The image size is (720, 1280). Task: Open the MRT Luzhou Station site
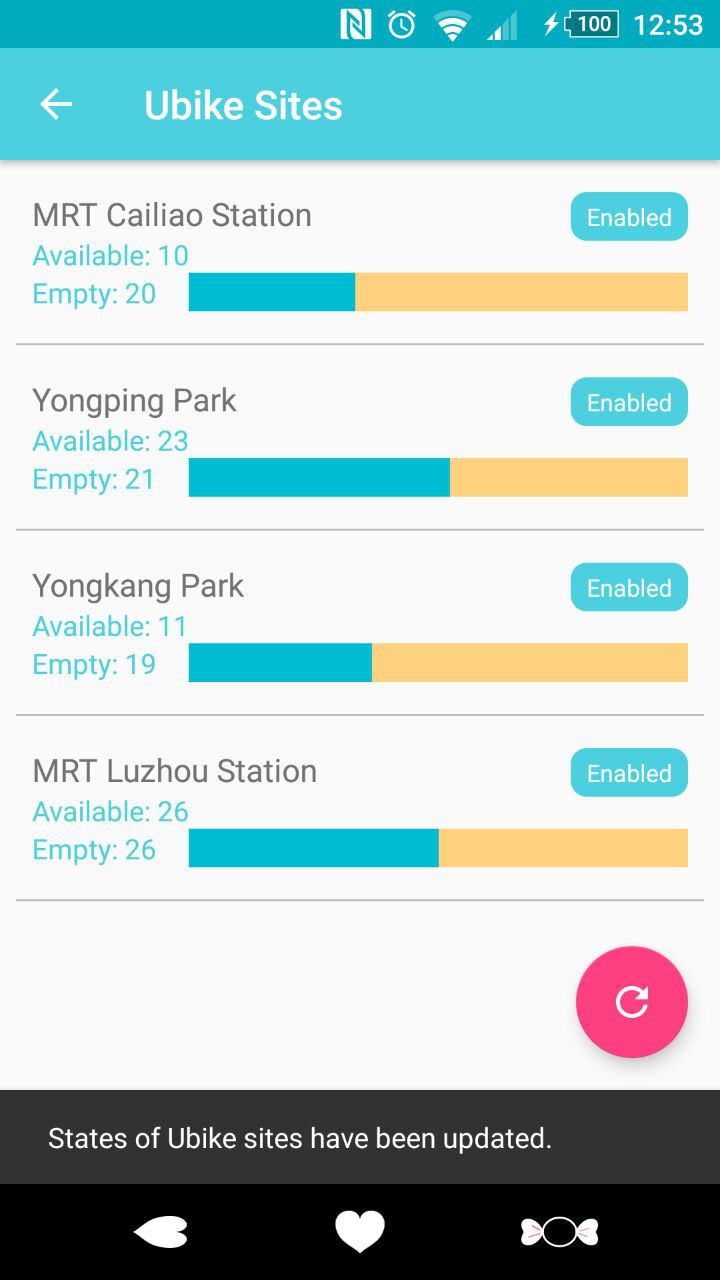175,771
